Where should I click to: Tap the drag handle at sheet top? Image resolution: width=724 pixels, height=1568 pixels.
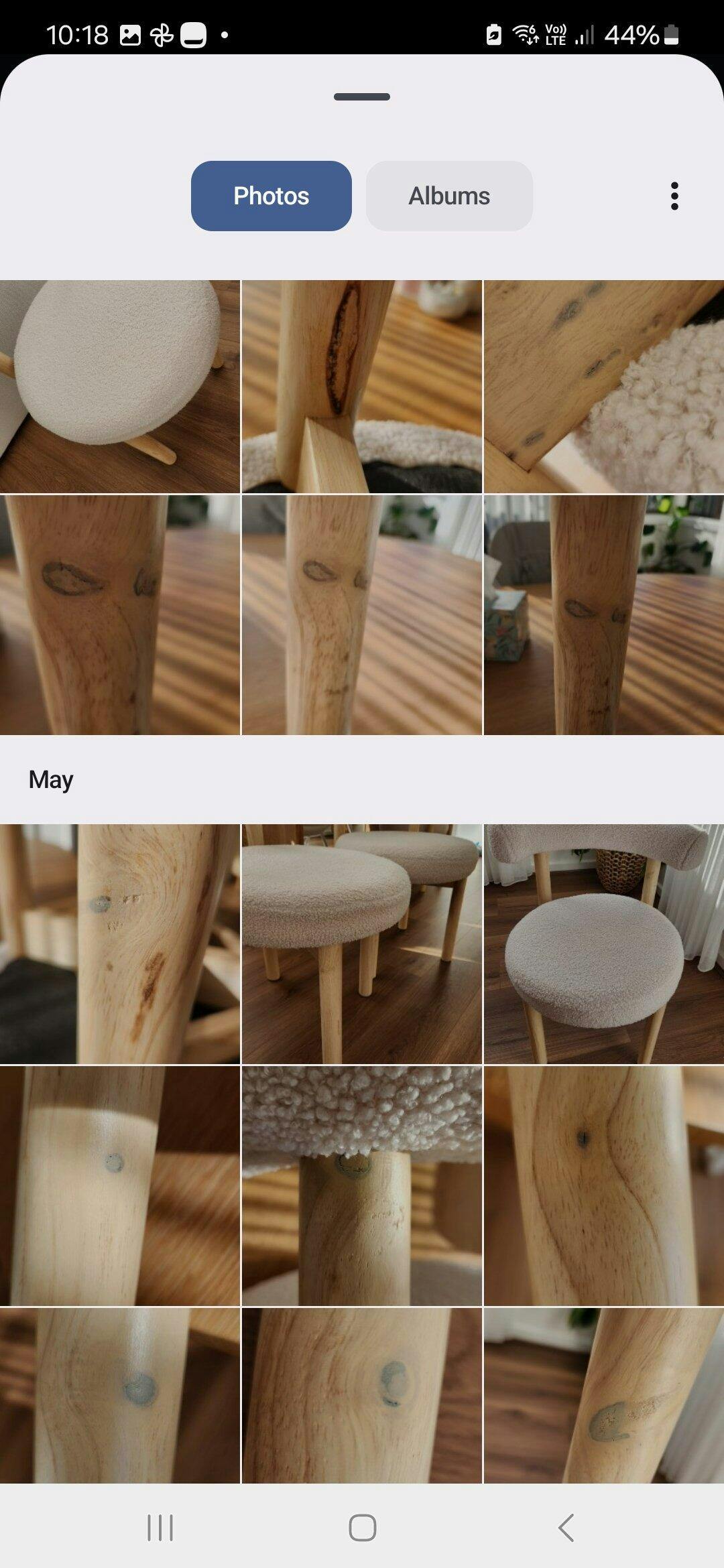click(361, 97)
